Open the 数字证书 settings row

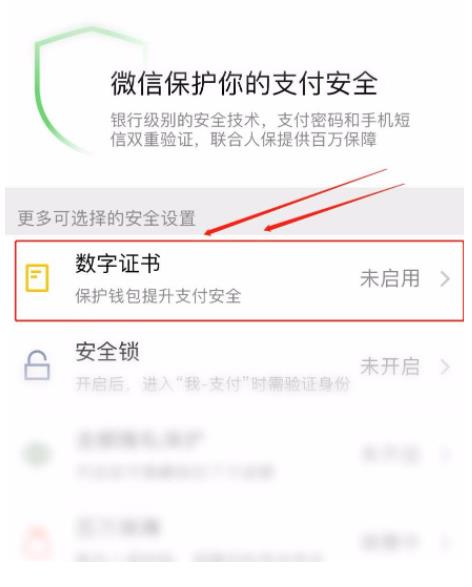coord(239,280)
